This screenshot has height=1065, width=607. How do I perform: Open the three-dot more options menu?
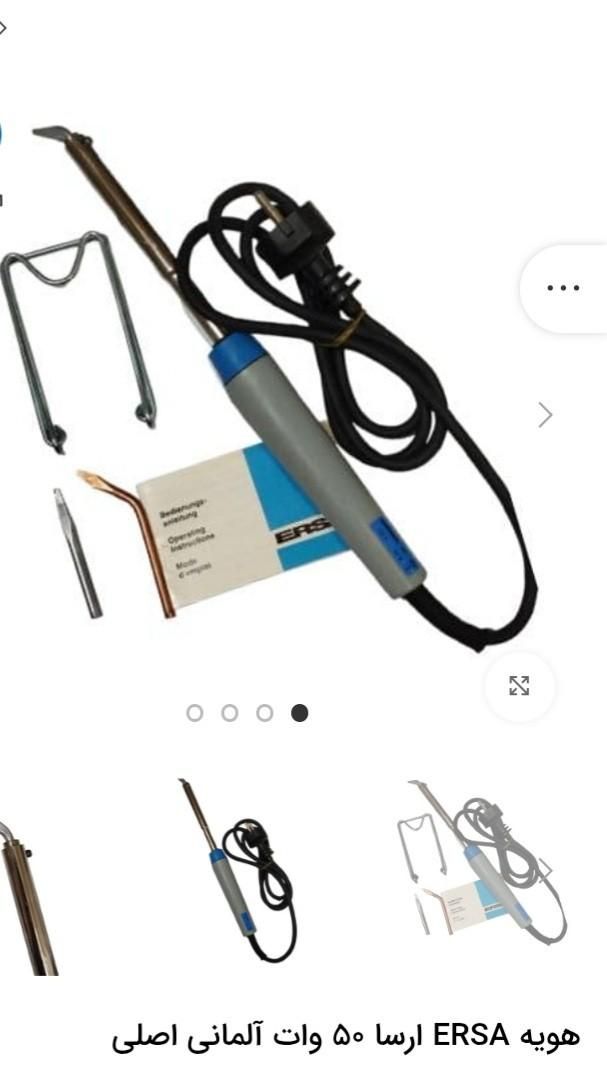(563, 288)
